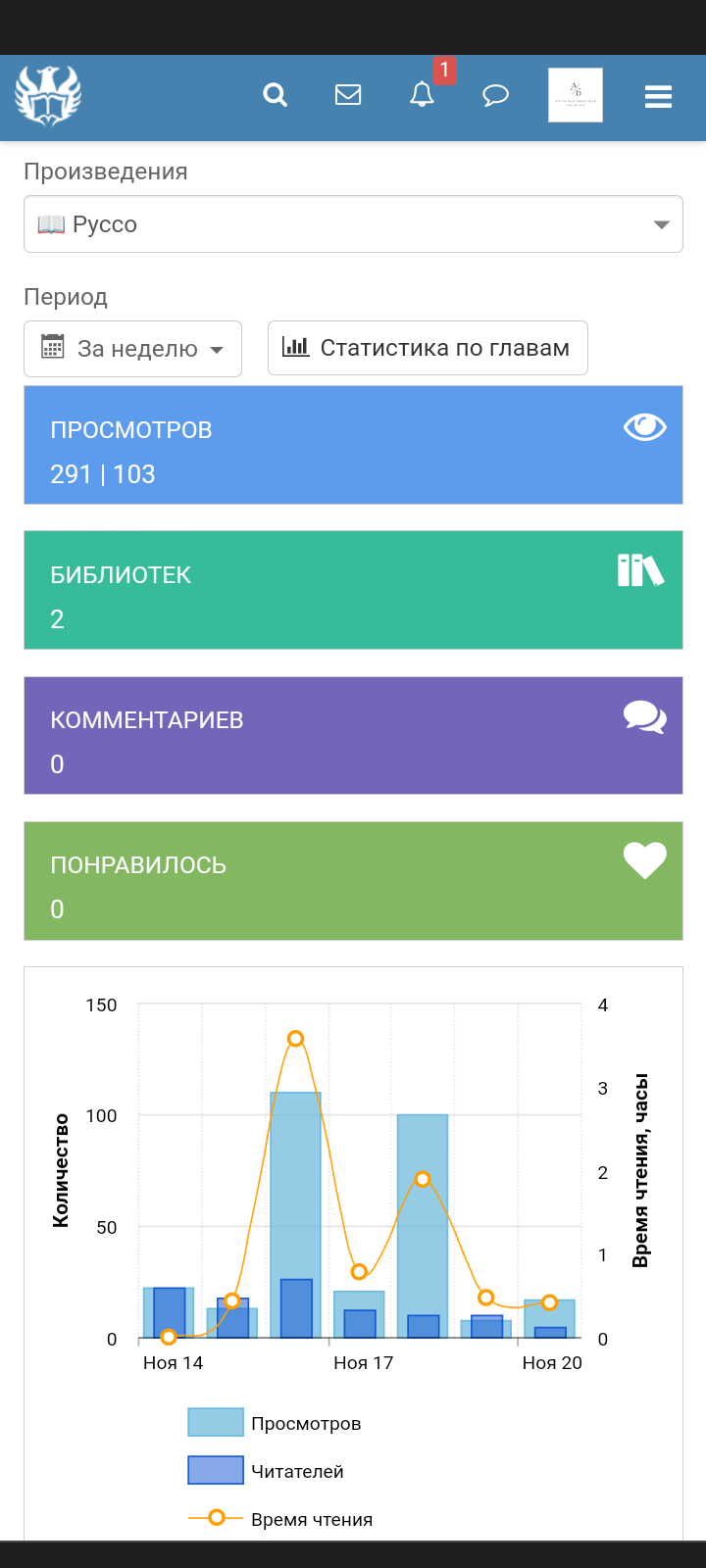Open the hamburger menu
The height and width of the screenshot is (1568, 706).
pos(658,96)
